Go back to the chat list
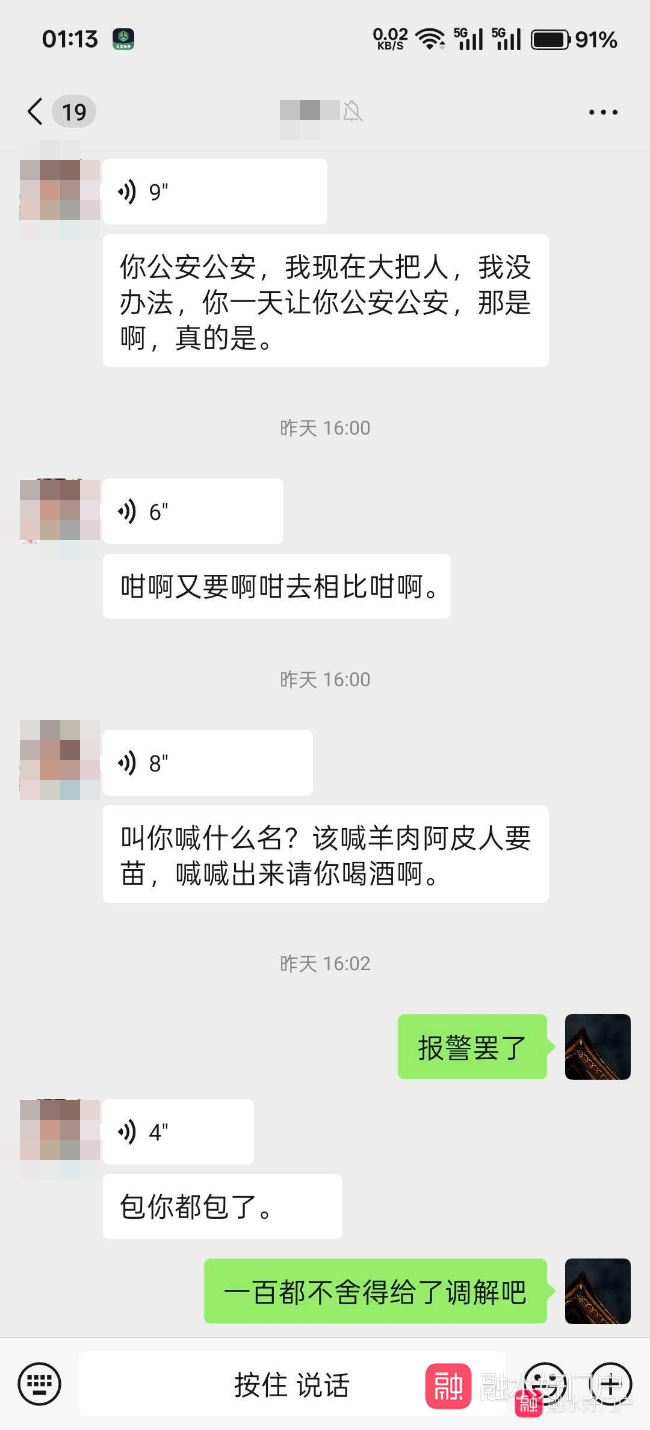Screen dimensions: 650x1430 pyautogui.click(x=36, y=111)
